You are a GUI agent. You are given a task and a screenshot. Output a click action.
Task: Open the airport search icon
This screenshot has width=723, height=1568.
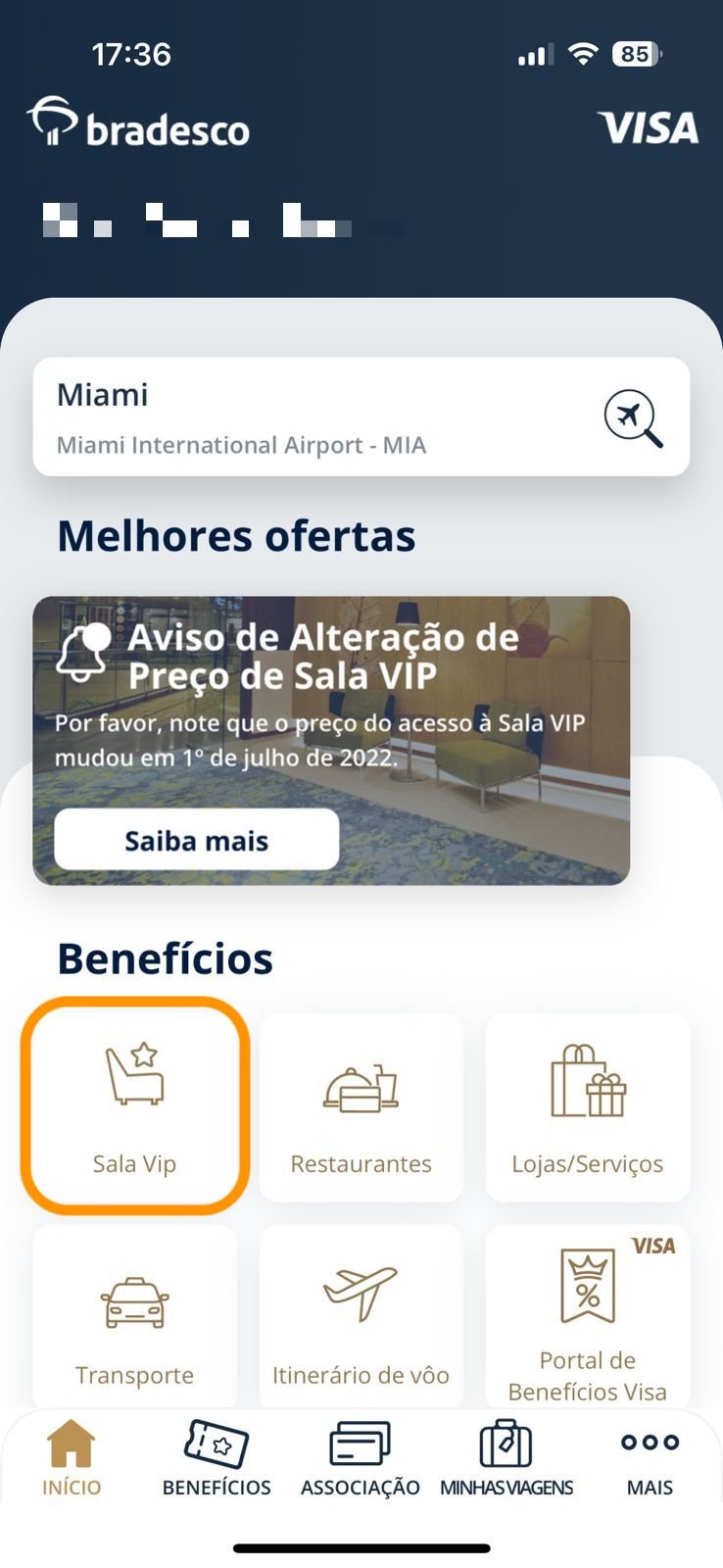(x=633, y=418)
